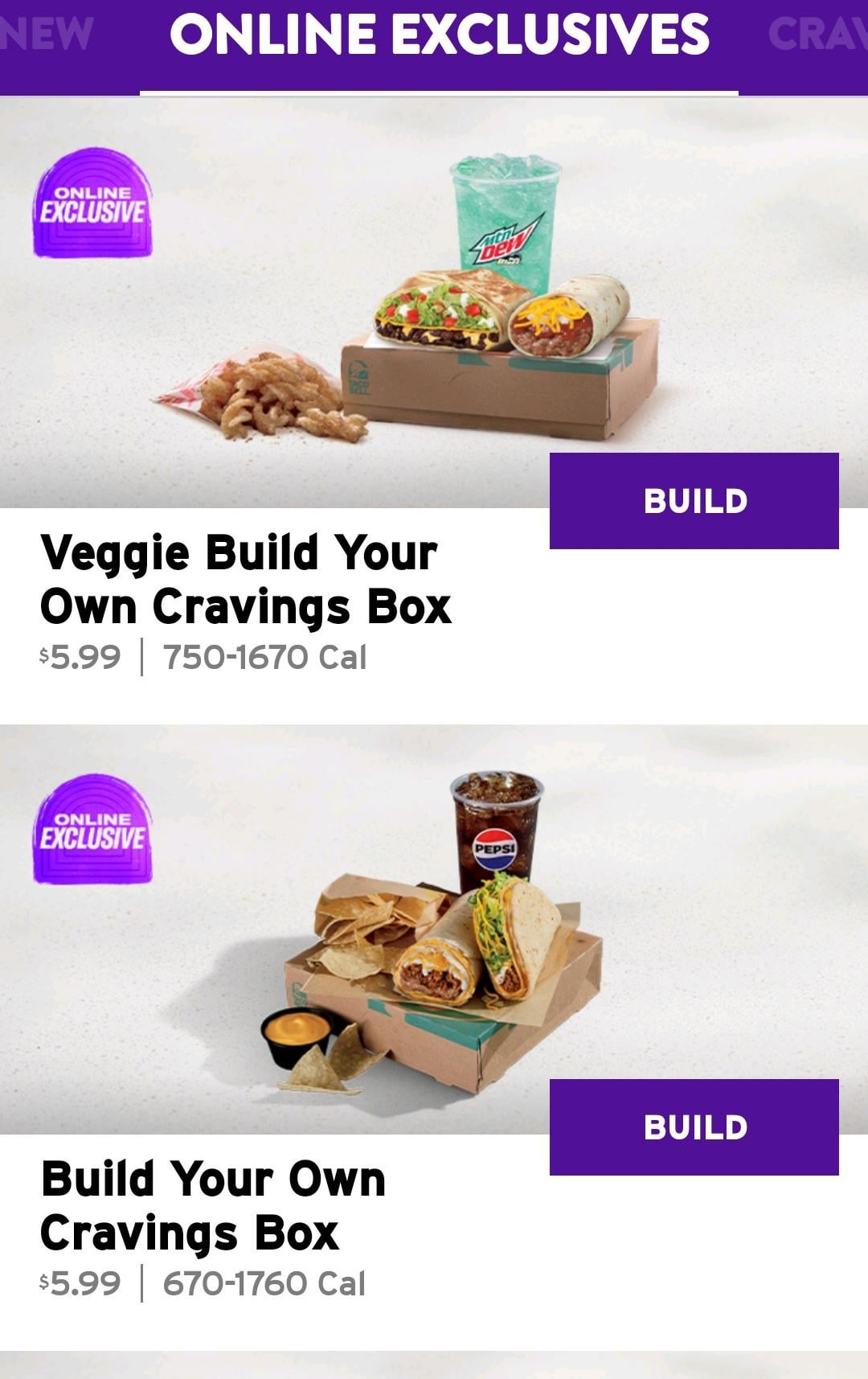Open the Pepsi Build Your Own Cravings Box card
The height and width of the screenshot is (1379, 868).
pyautogui.click(x=213, y=1205)
